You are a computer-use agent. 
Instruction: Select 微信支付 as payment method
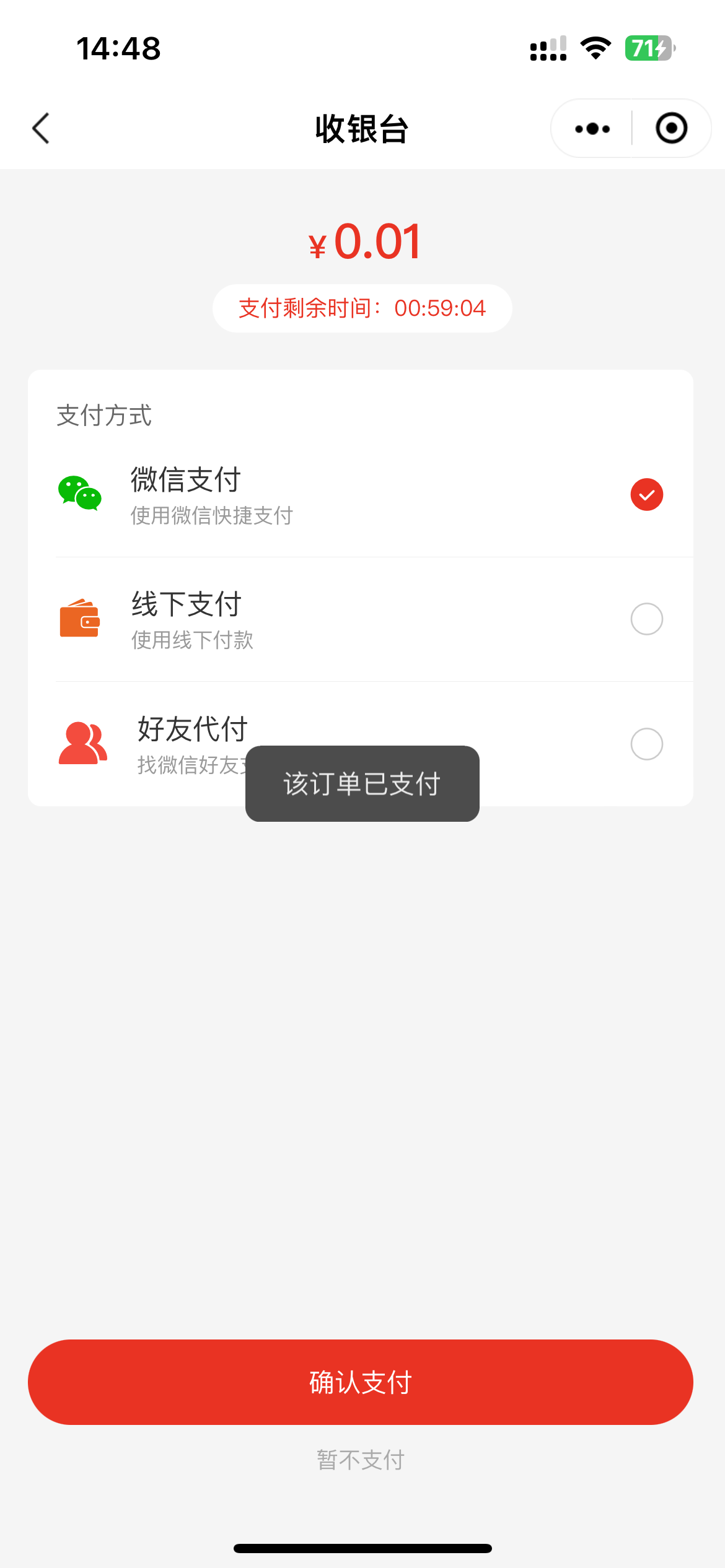361,495
